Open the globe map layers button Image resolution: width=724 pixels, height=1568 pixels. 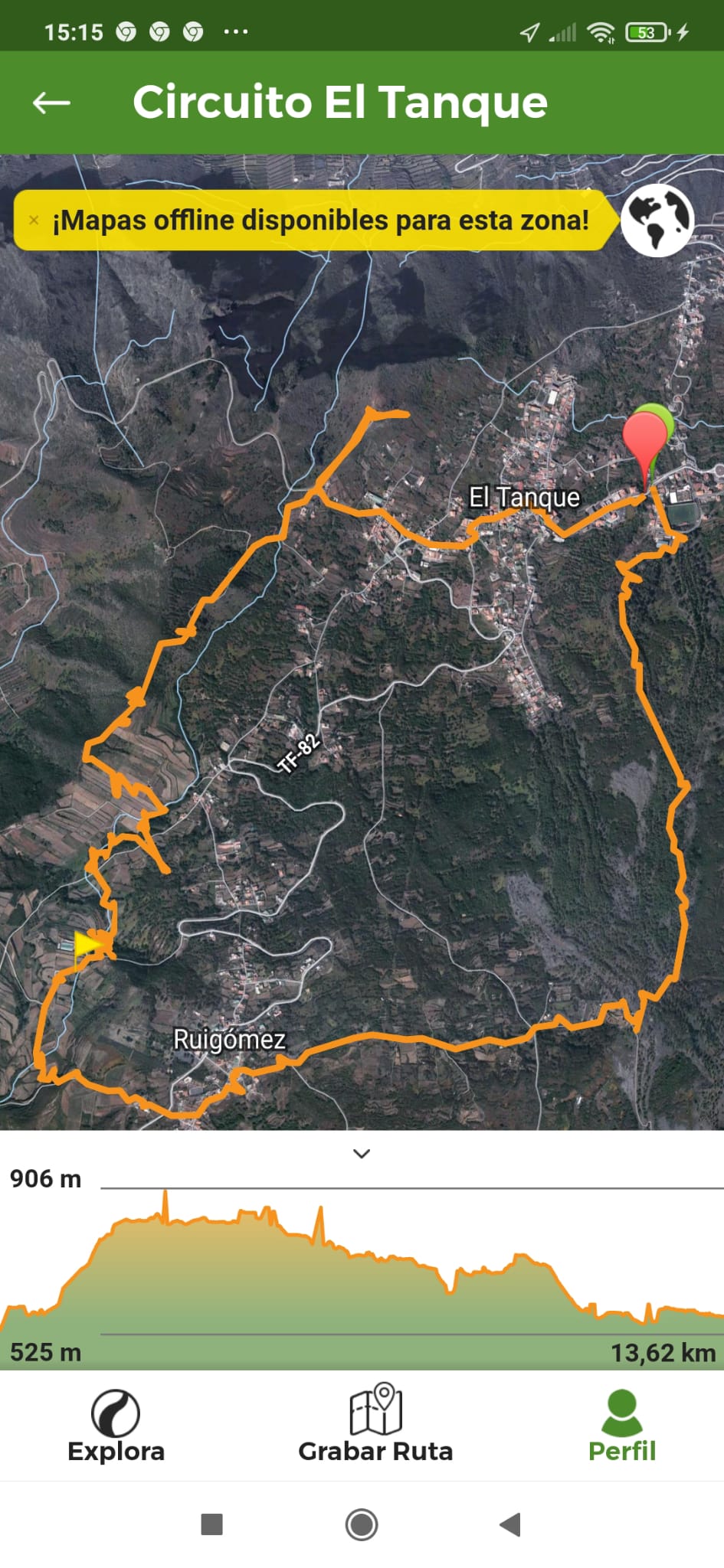pos(657,220)
